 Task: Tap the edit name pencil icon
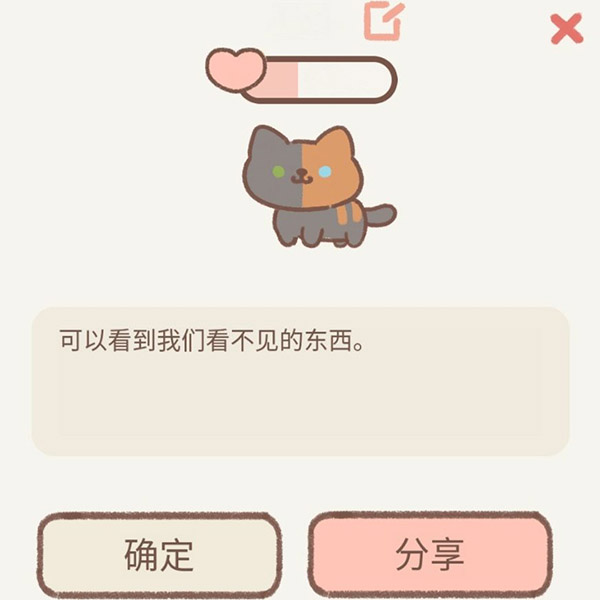[383, 21]
